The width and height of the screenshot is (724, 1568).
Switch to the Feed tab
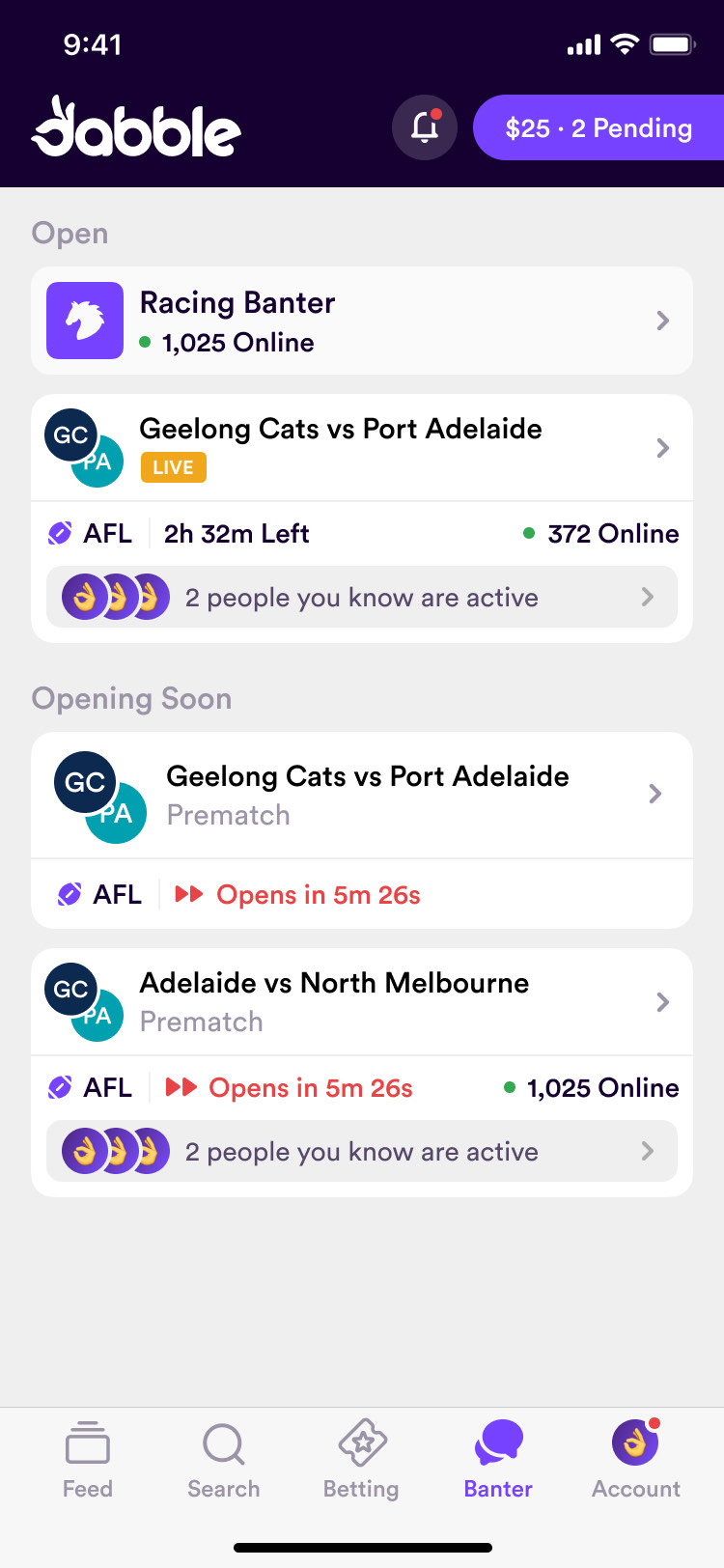[88, 1460]
